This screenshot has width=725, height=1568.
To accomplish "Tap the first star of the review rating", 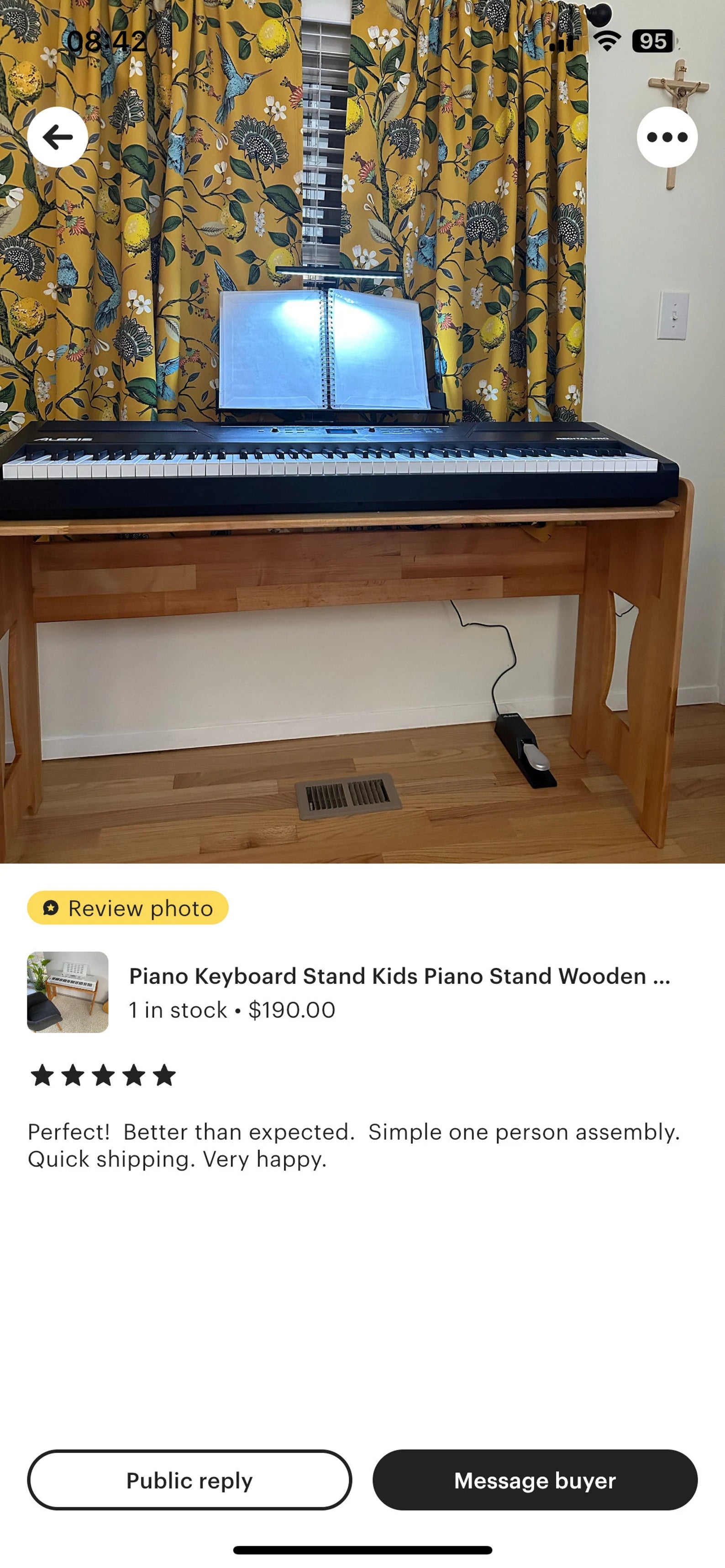I will (42, 1076).
